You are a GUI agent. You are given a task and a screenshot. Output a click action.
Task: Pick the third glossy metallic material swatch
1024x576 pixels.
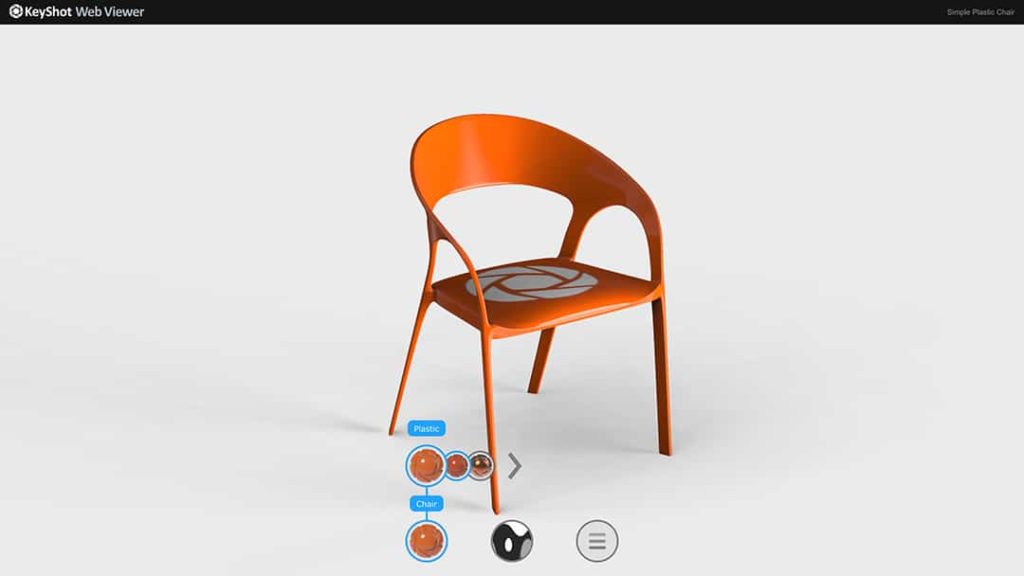481,465
